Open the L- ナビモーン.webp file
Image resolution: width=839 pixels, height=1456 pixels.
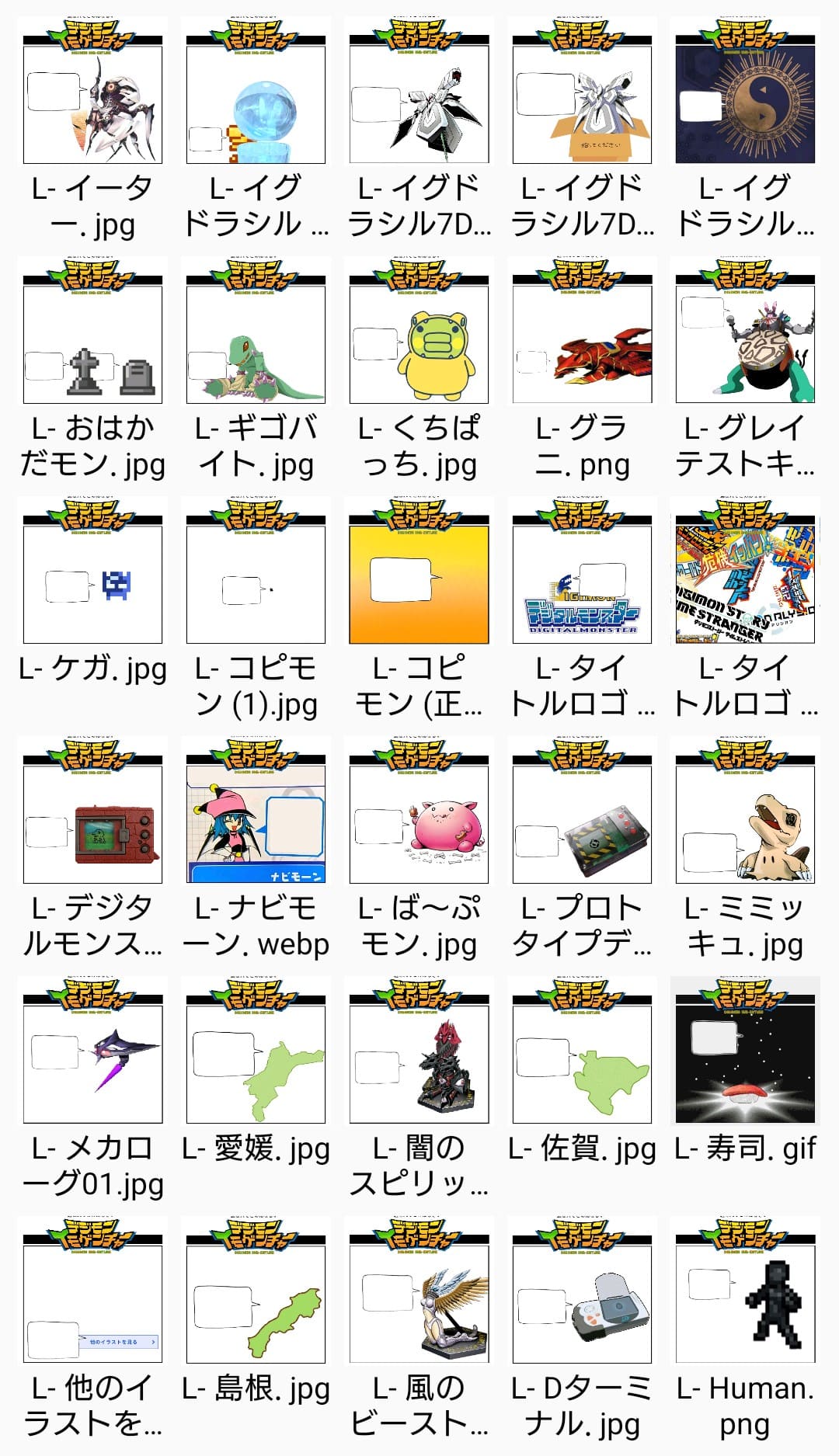256,814
